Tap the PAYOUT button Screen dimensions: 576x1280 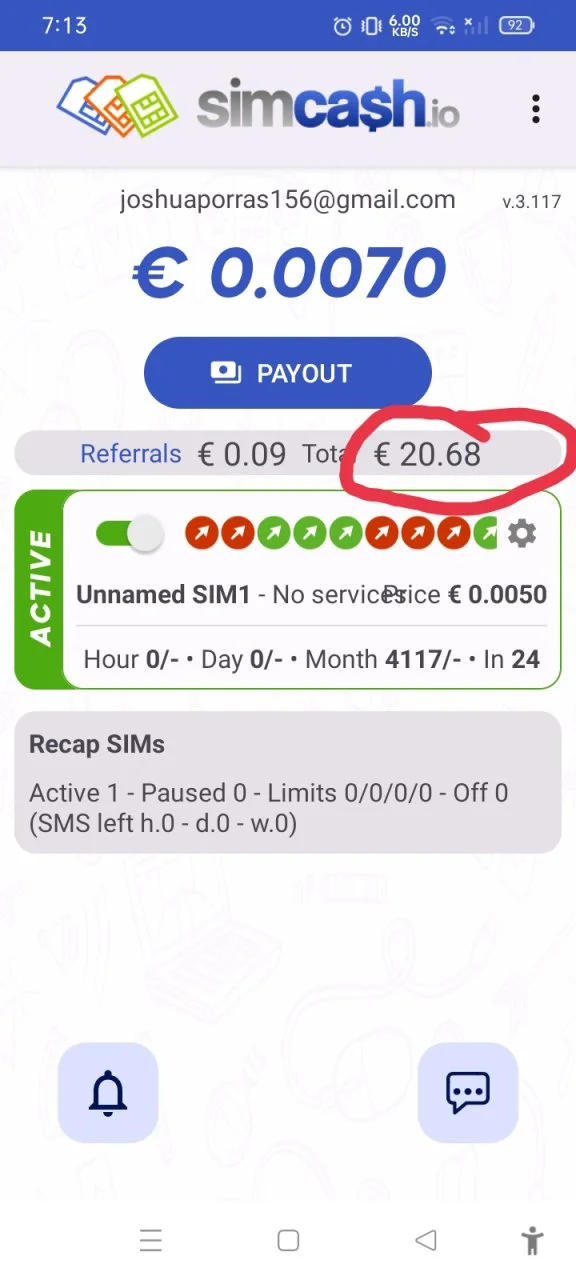click(x=288, y=373)
